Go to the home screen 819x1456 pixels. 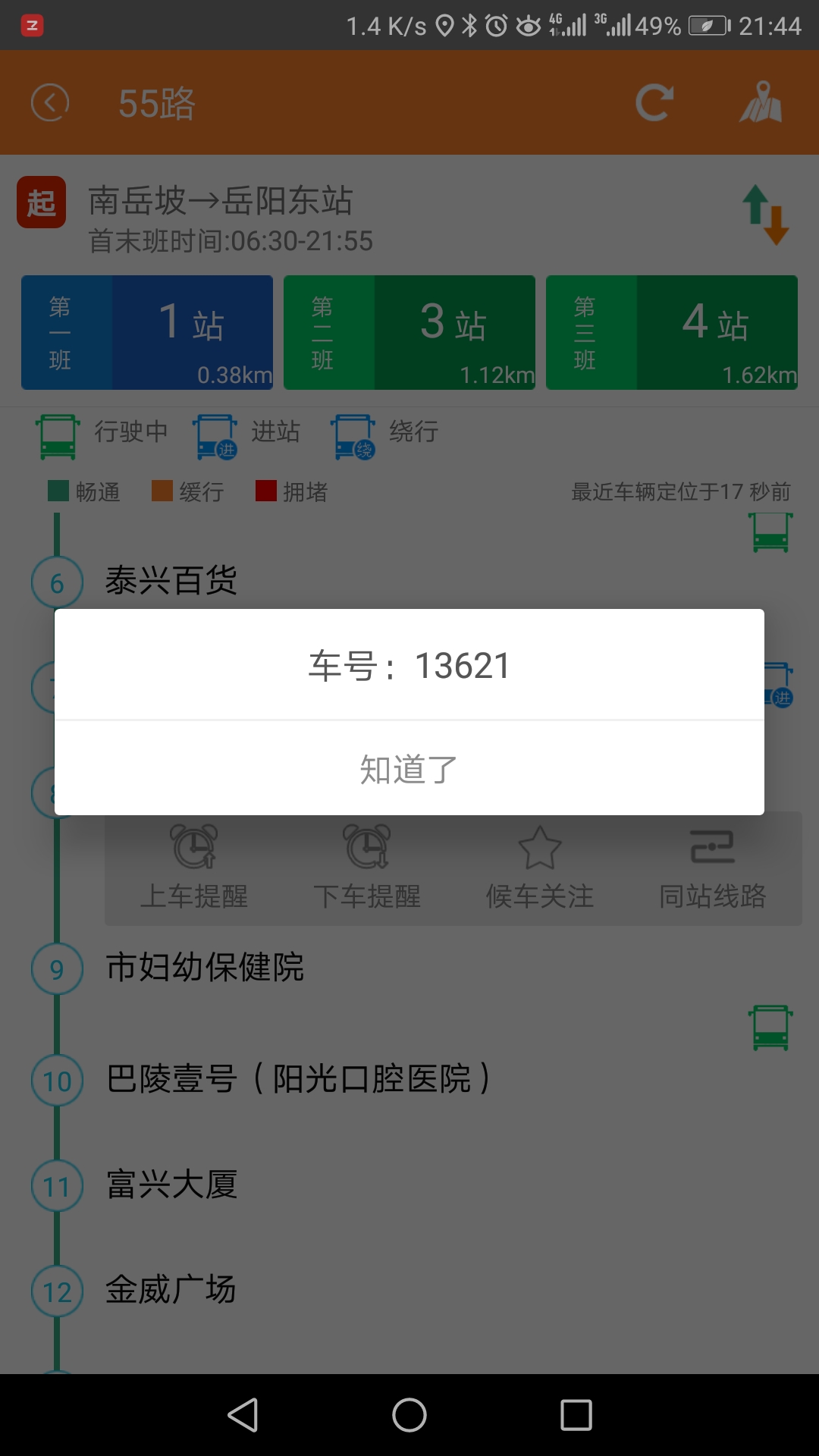click(x=409, y=1415)
